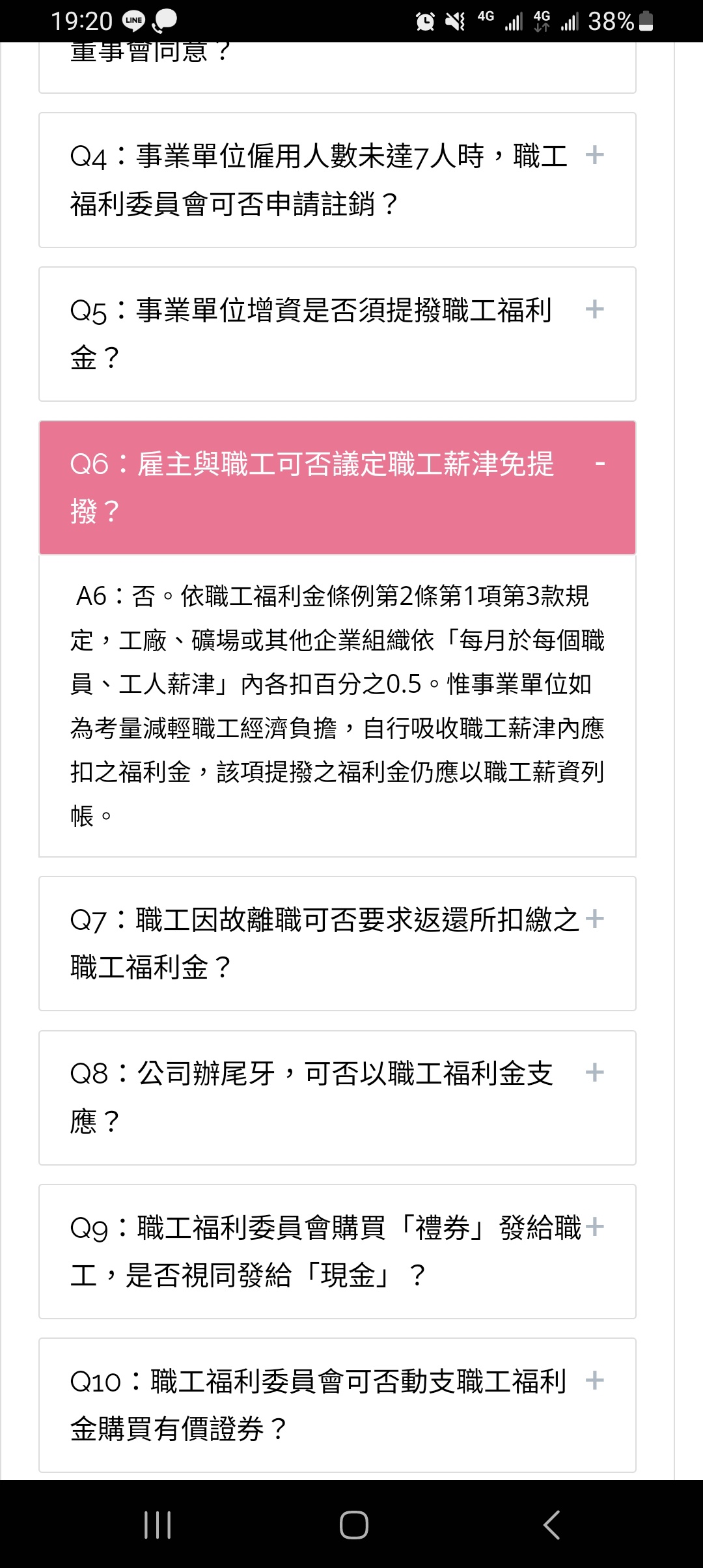Expand Q5 about 事業單位增資
Screen dimensions: 703x1568
point(337,334)
